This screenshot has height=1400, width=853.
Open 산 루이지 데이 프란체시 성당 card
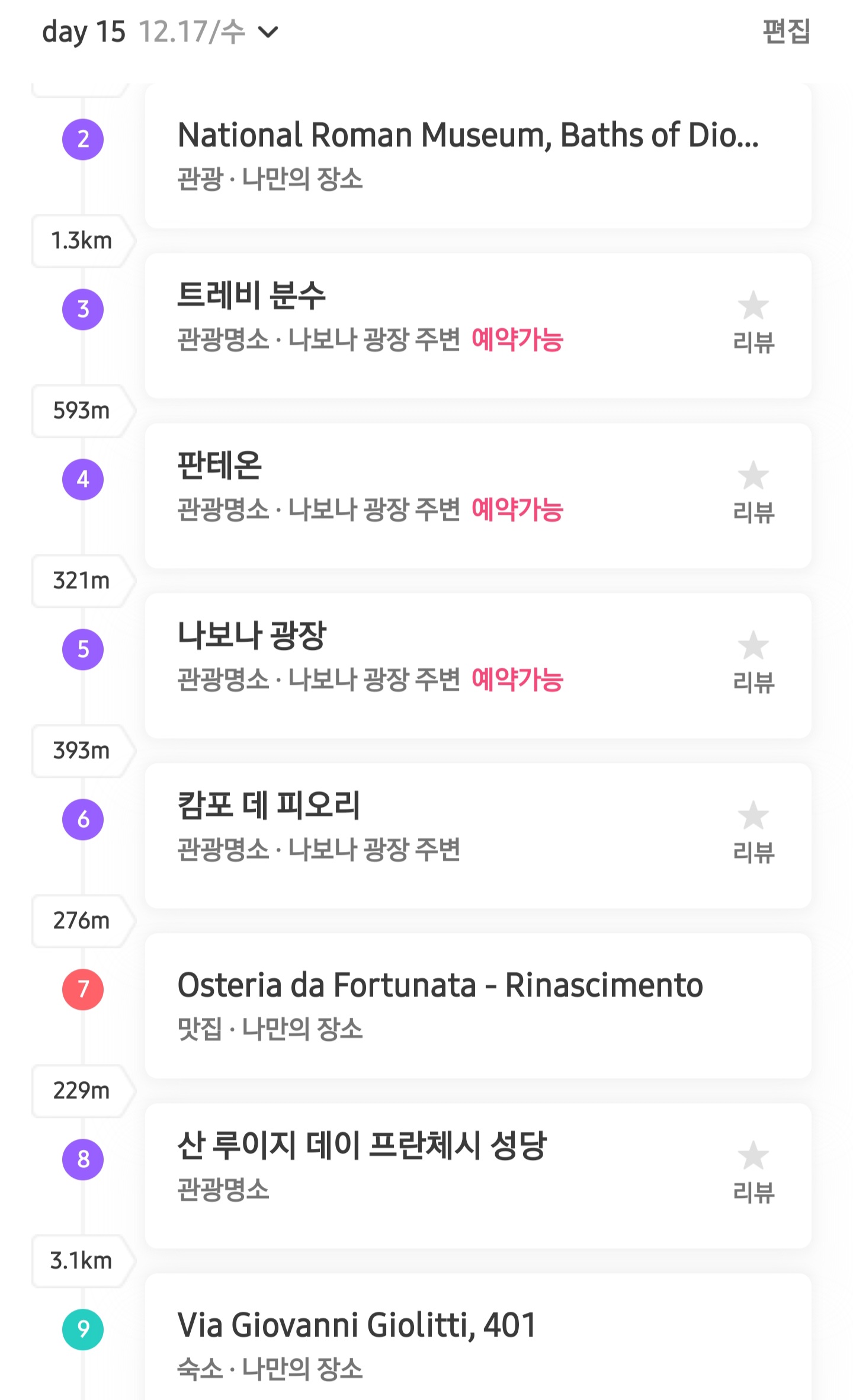click(415, 1175)
